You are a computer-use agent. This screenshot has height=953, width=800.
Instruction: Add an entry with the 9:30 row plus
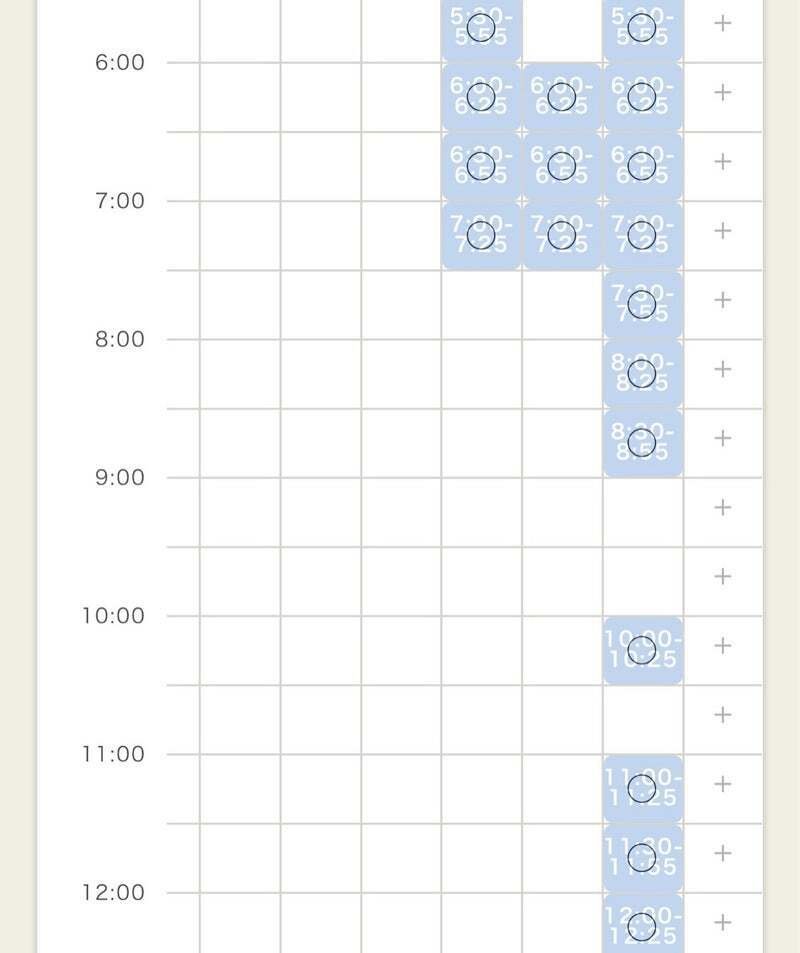pyautogui.click(x=723, y=577)
